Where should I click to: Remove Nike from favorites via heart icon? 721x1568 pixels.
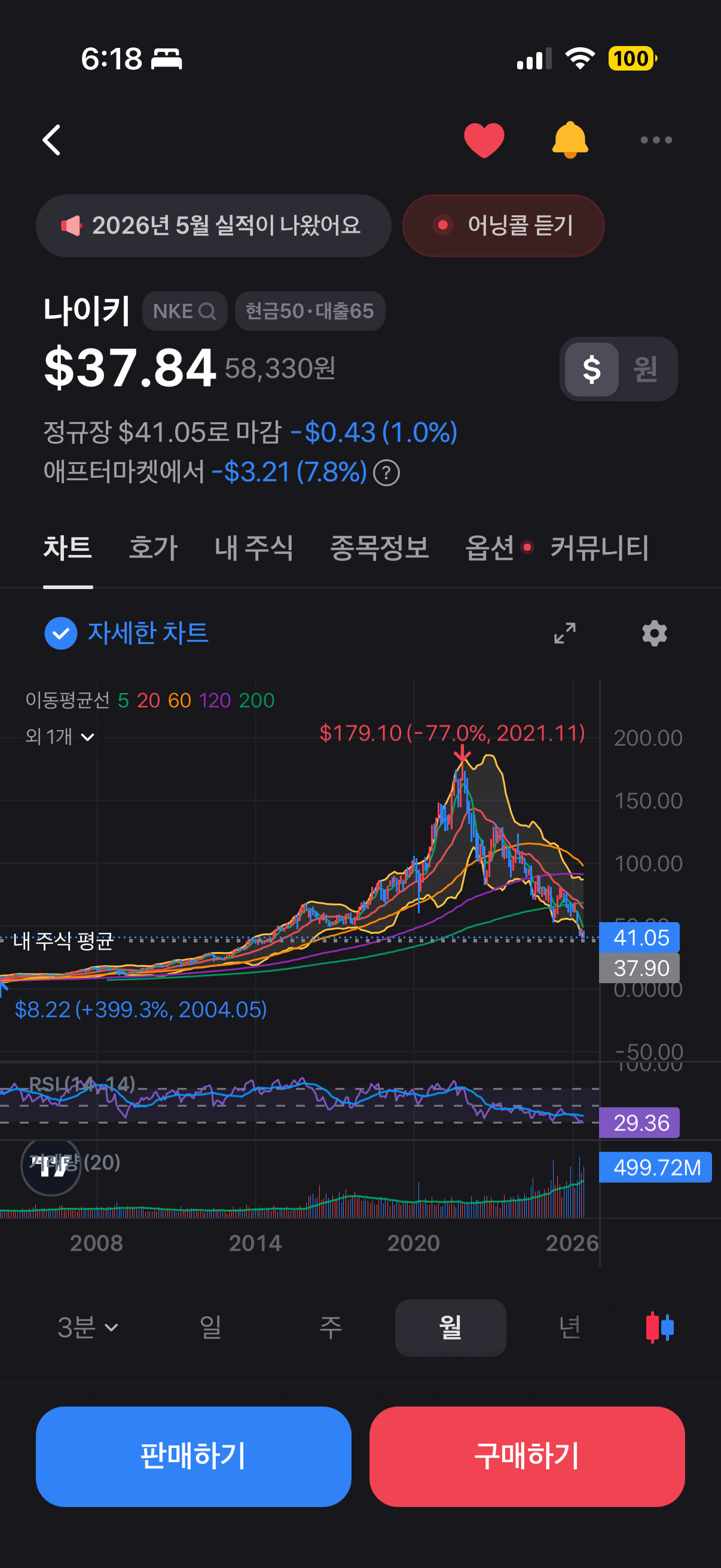click(x=484, y=140)
